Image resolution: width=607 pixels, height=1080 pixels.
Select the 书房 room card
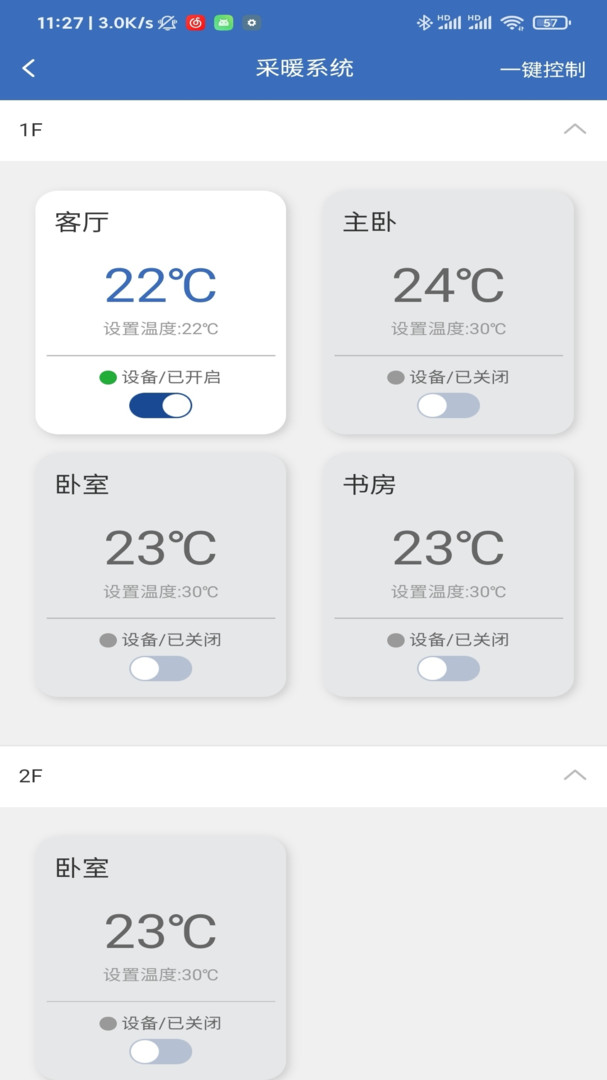[x=448, y=545]
